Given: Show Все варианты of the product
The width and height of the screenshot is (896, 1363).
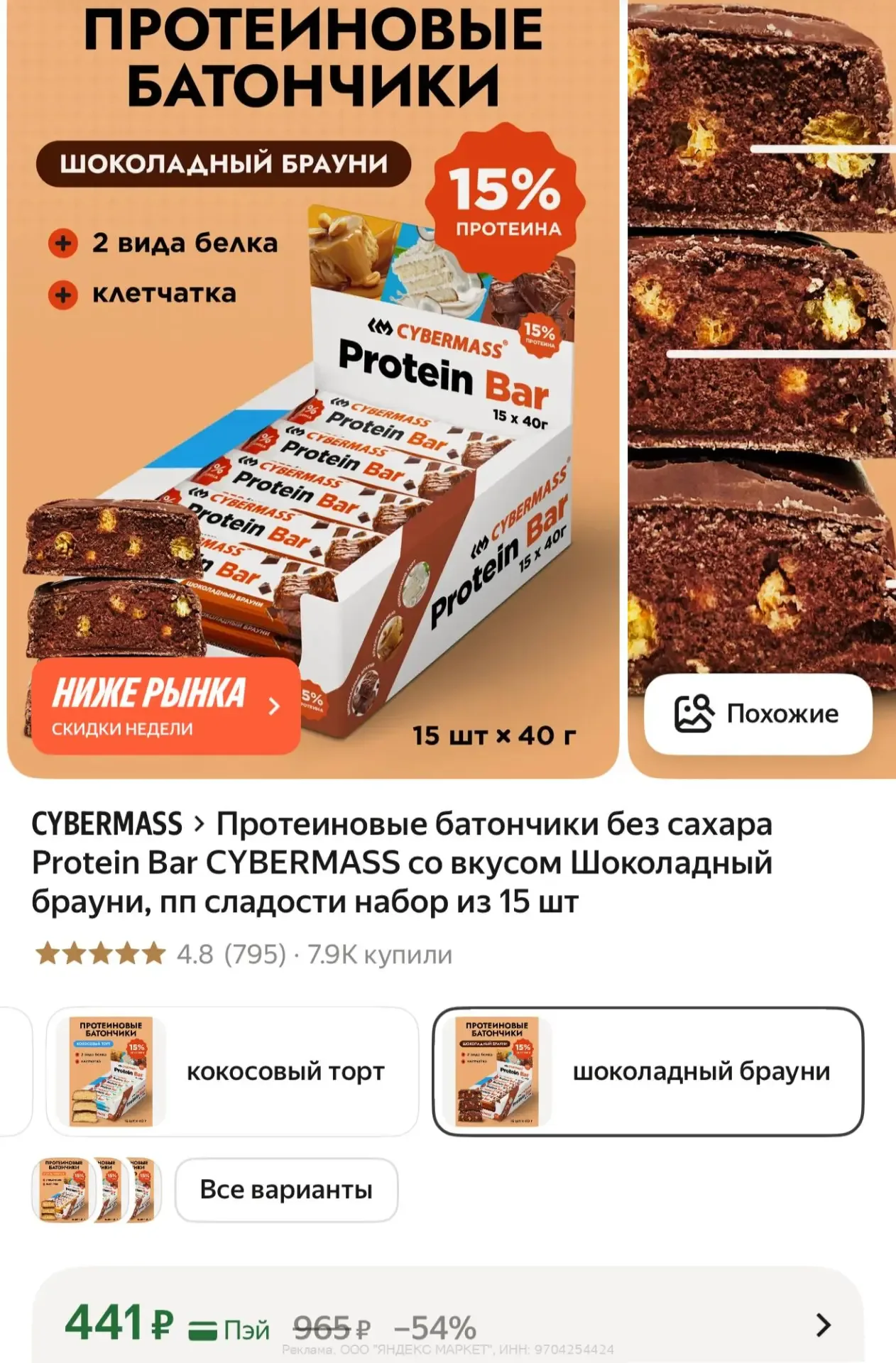Looking at the screenshot, I should (286, 1190).
